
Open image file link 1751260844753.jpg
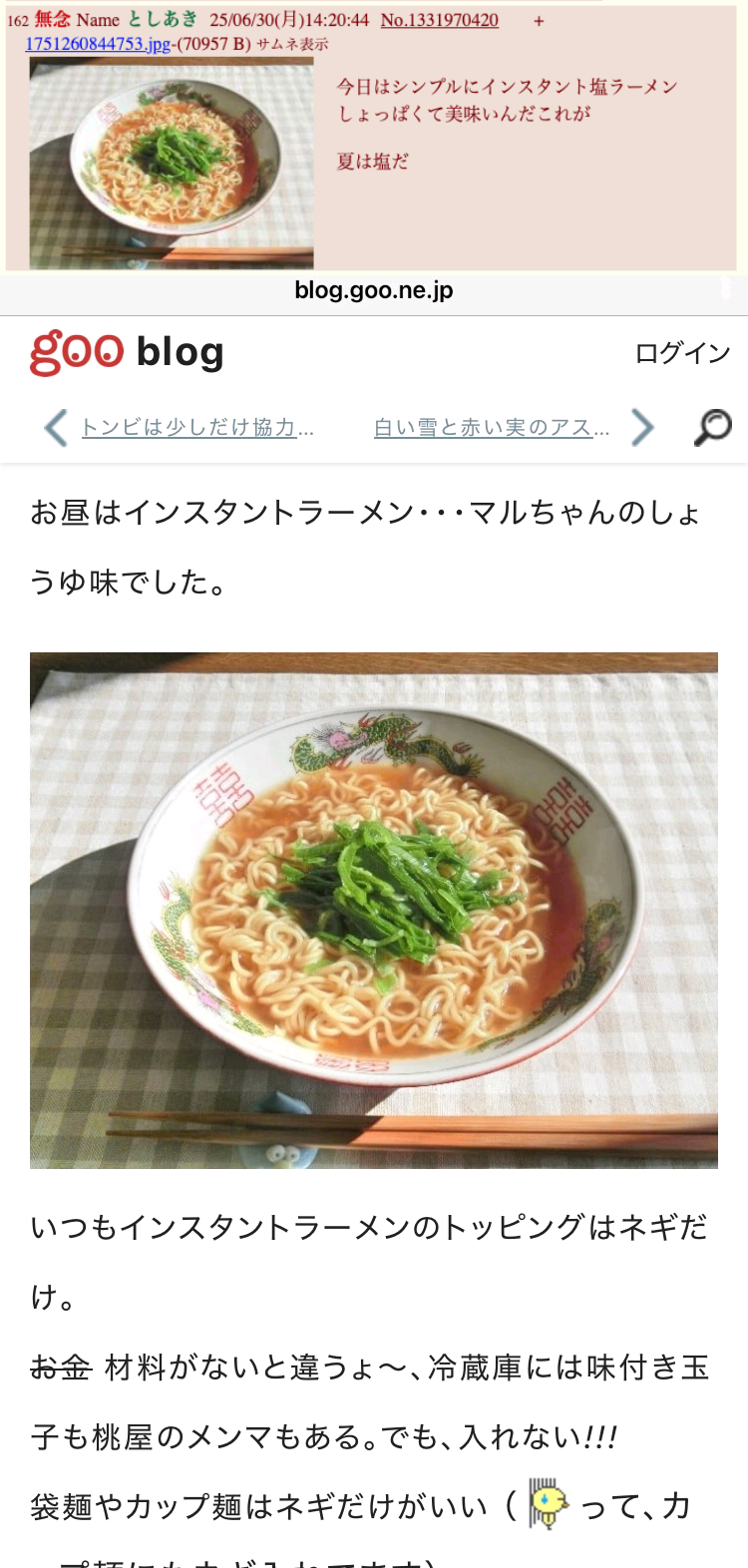98,44
